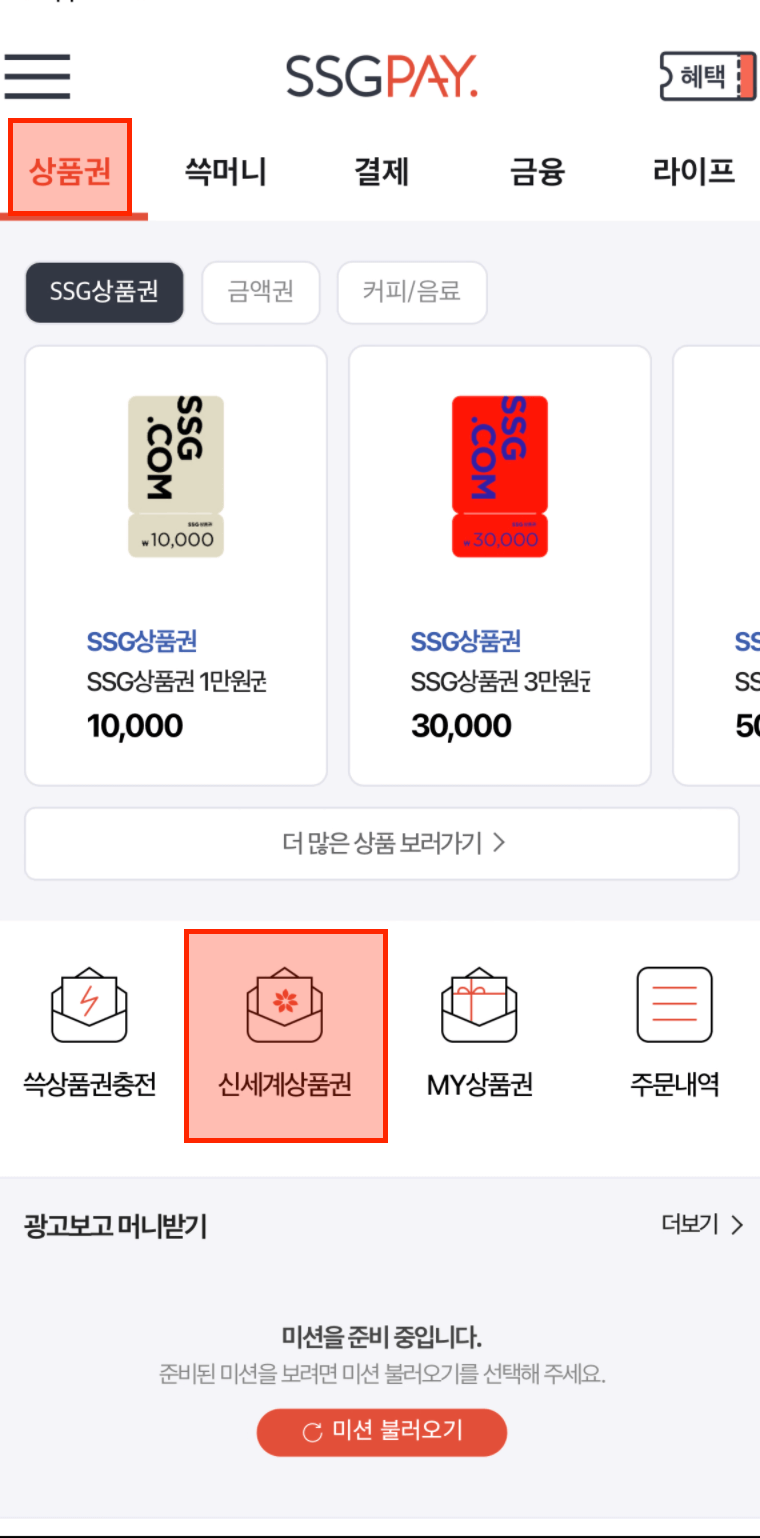Select the 신세계상품권 envelope icon

(x=286, y=1005)
